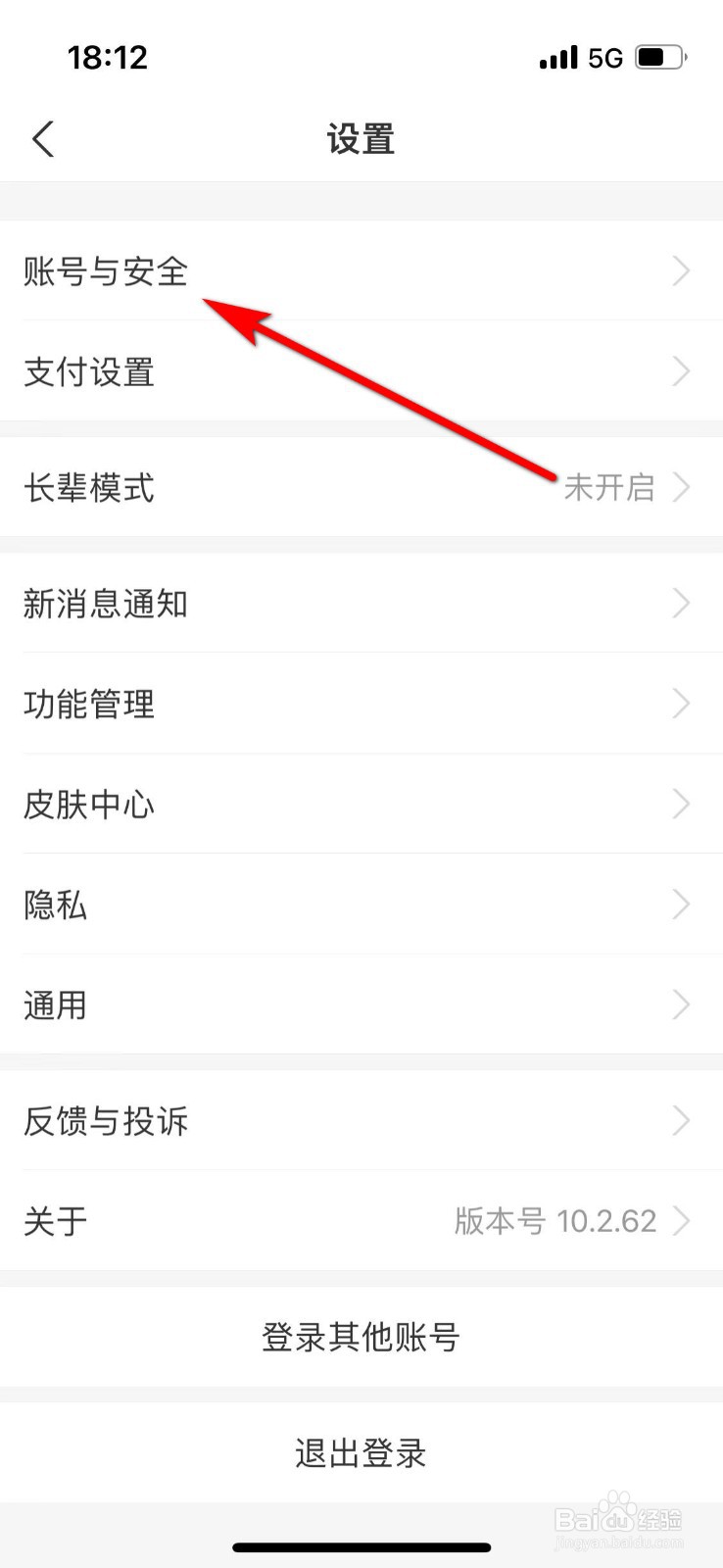Open 新消息通知 notification settings
723x1568 pixels.
[x=105, y=605]
